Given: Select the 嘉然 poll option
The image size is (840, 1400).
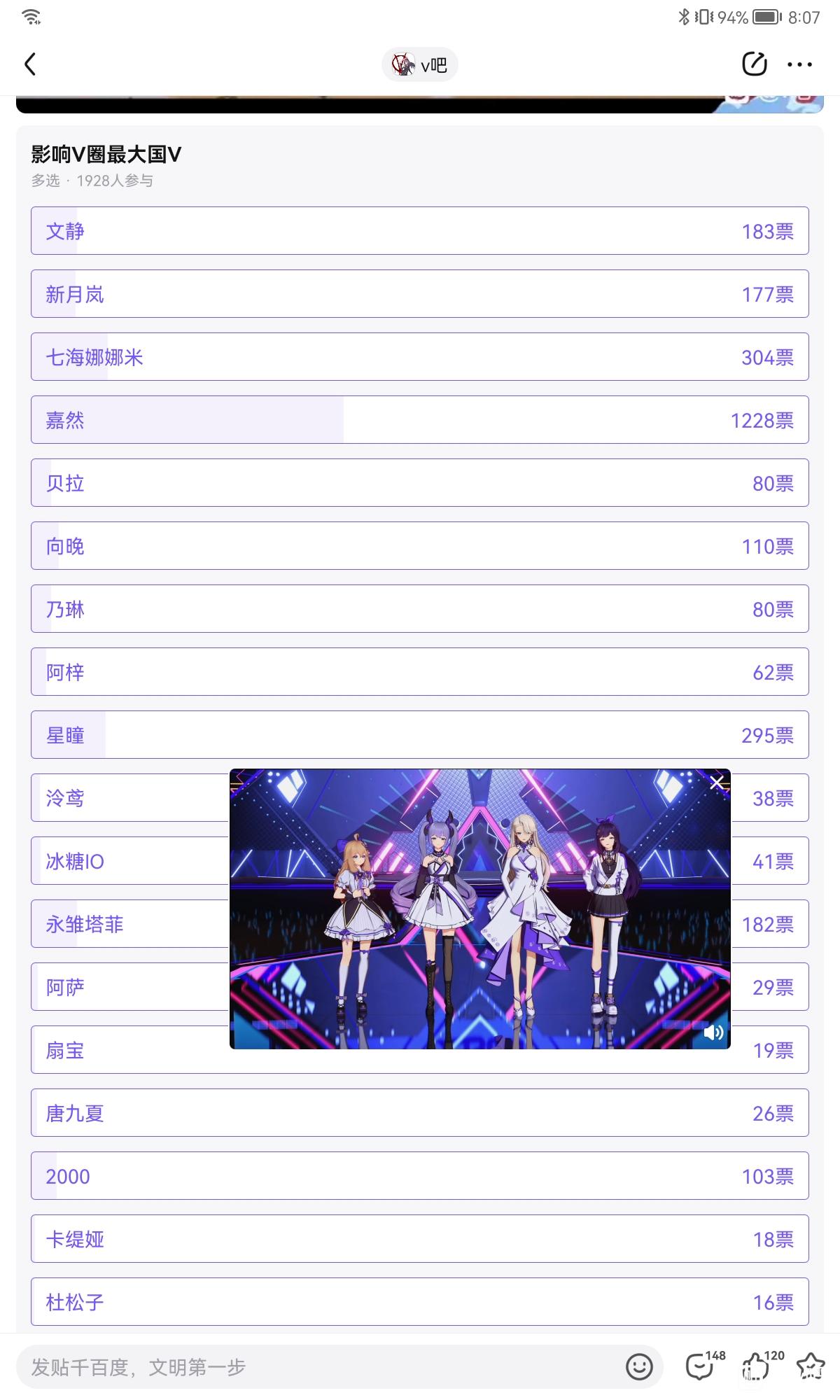Looking at the screenshot, I should click(x=420, y=420).
